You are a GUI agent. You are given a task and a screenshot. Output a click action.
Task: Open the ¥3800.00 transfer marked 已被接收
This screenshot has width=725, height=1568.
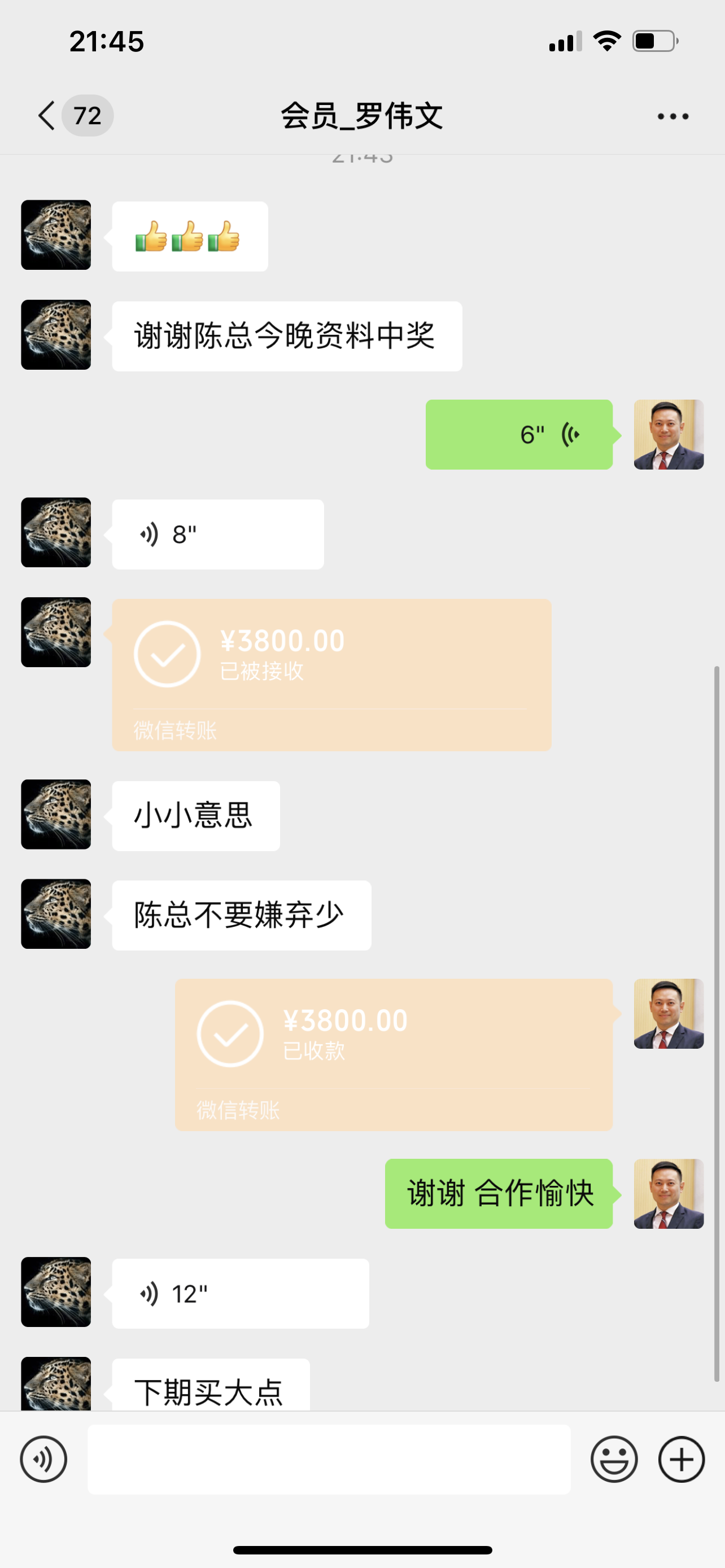pos(331,674)
